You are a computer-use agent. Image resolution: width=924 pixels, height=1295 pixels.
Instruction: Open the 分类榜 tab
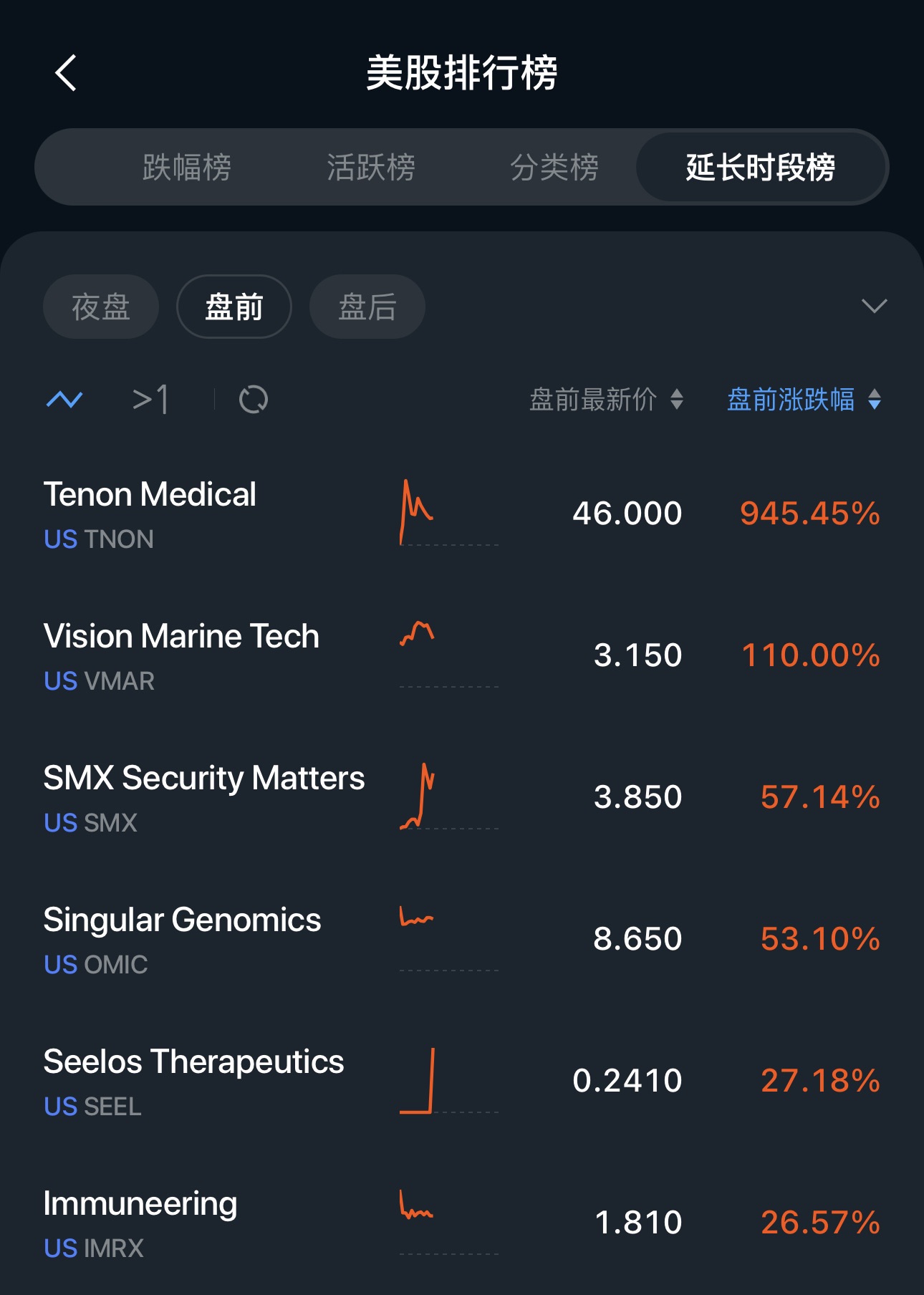point(554,168)
